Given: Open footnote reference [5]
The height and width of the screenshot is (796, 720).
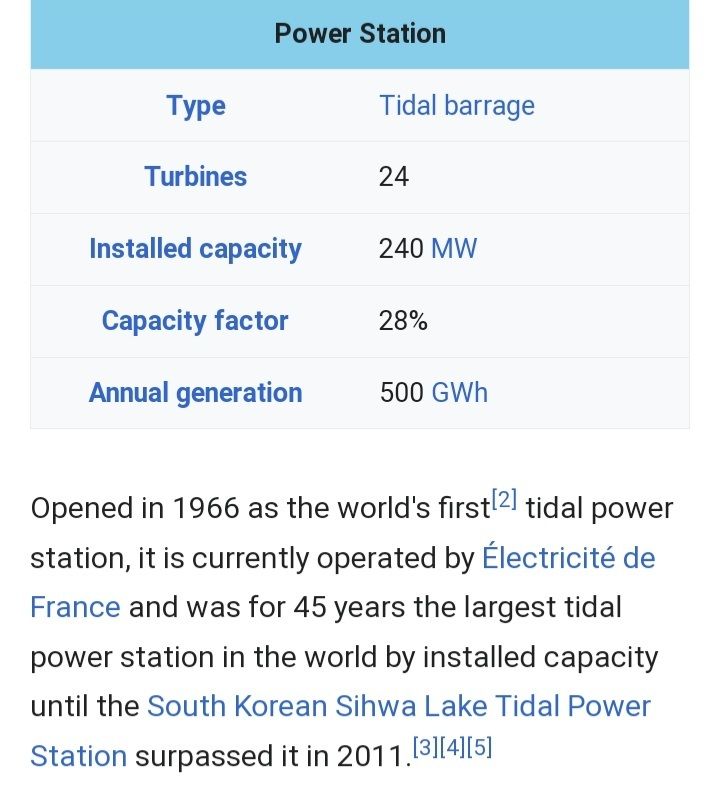Looking at the screenshot, I should 479,747.
